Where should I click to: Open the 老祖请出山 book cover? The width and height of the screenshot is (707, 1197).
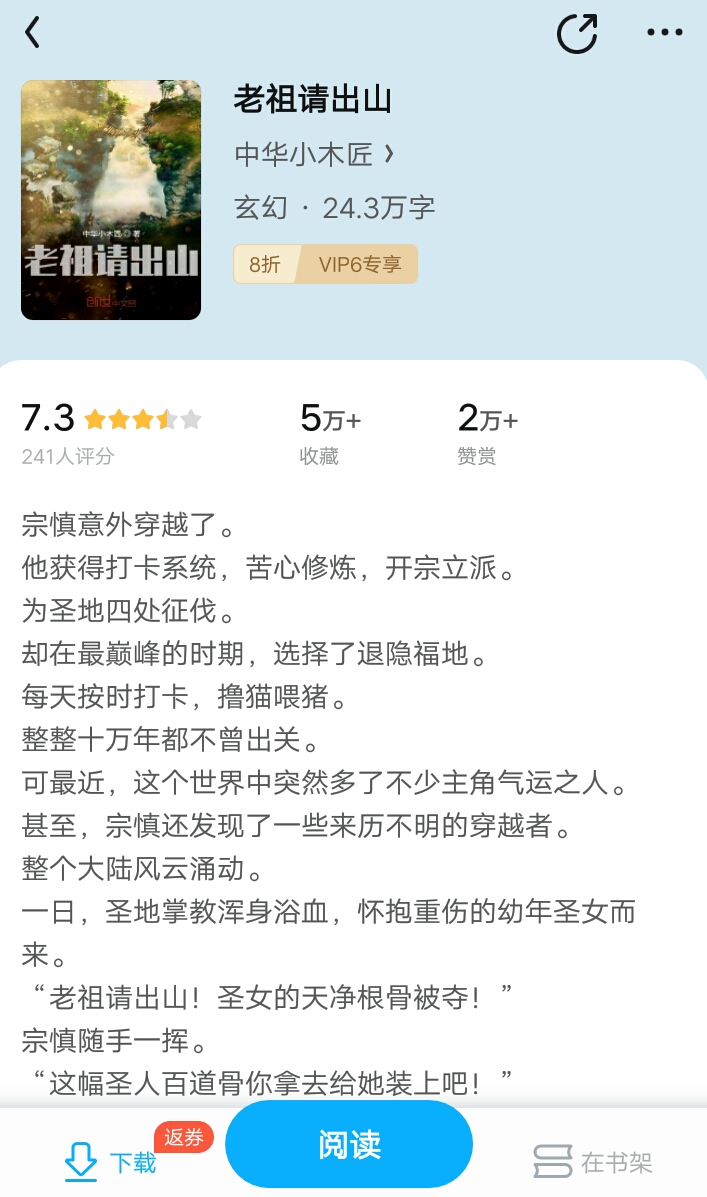111,200
